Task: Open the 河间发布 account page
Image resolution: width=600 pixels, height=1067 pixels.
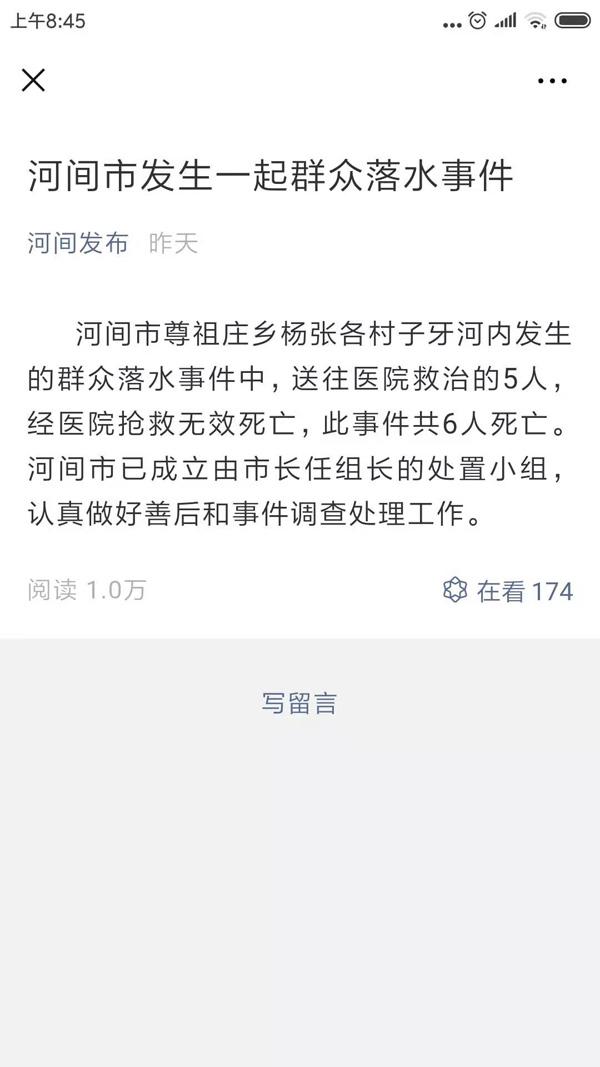Action: [78, 243]
